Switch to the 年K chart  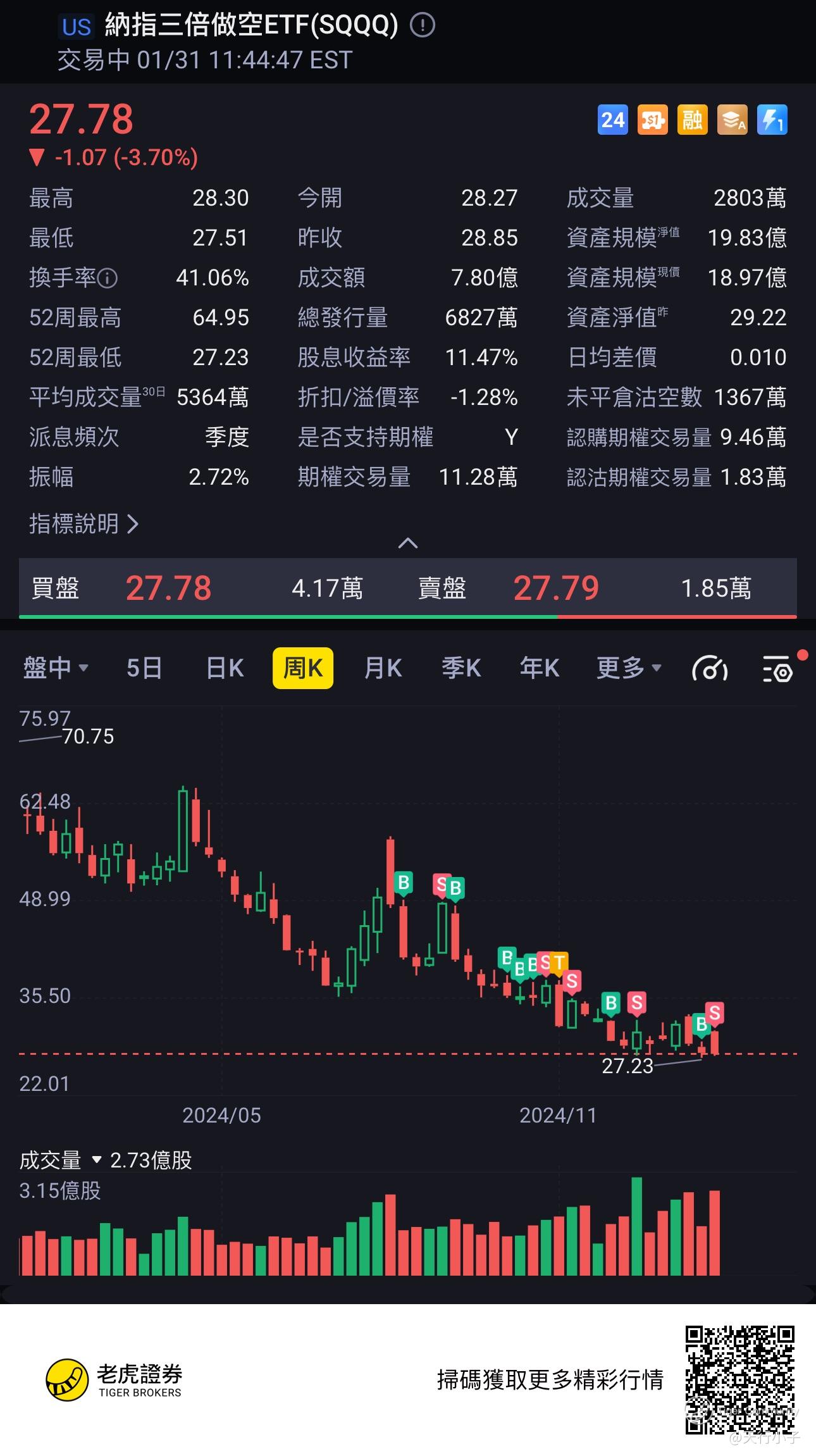coord(540,668)
